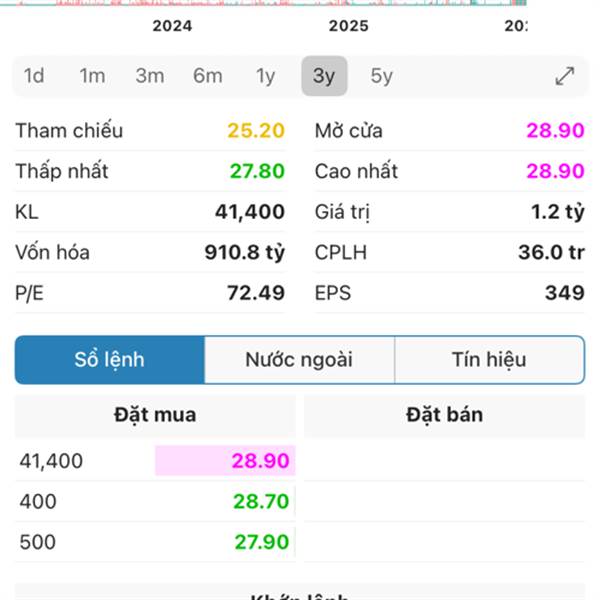
Task: Switch chart to 1m range
Action: click(x=92, y=76)
